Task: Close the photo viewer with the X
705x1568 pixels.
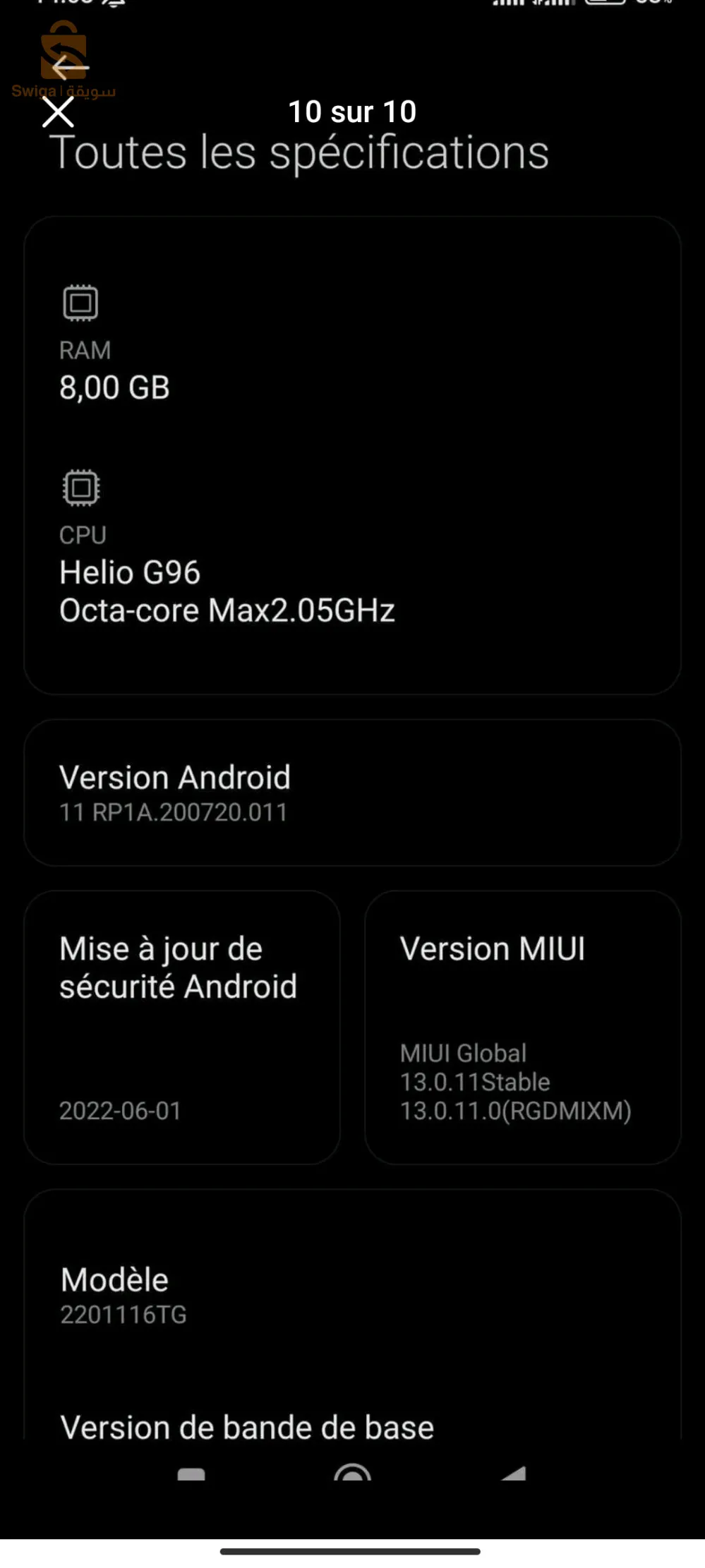Action: pos(58,111)
